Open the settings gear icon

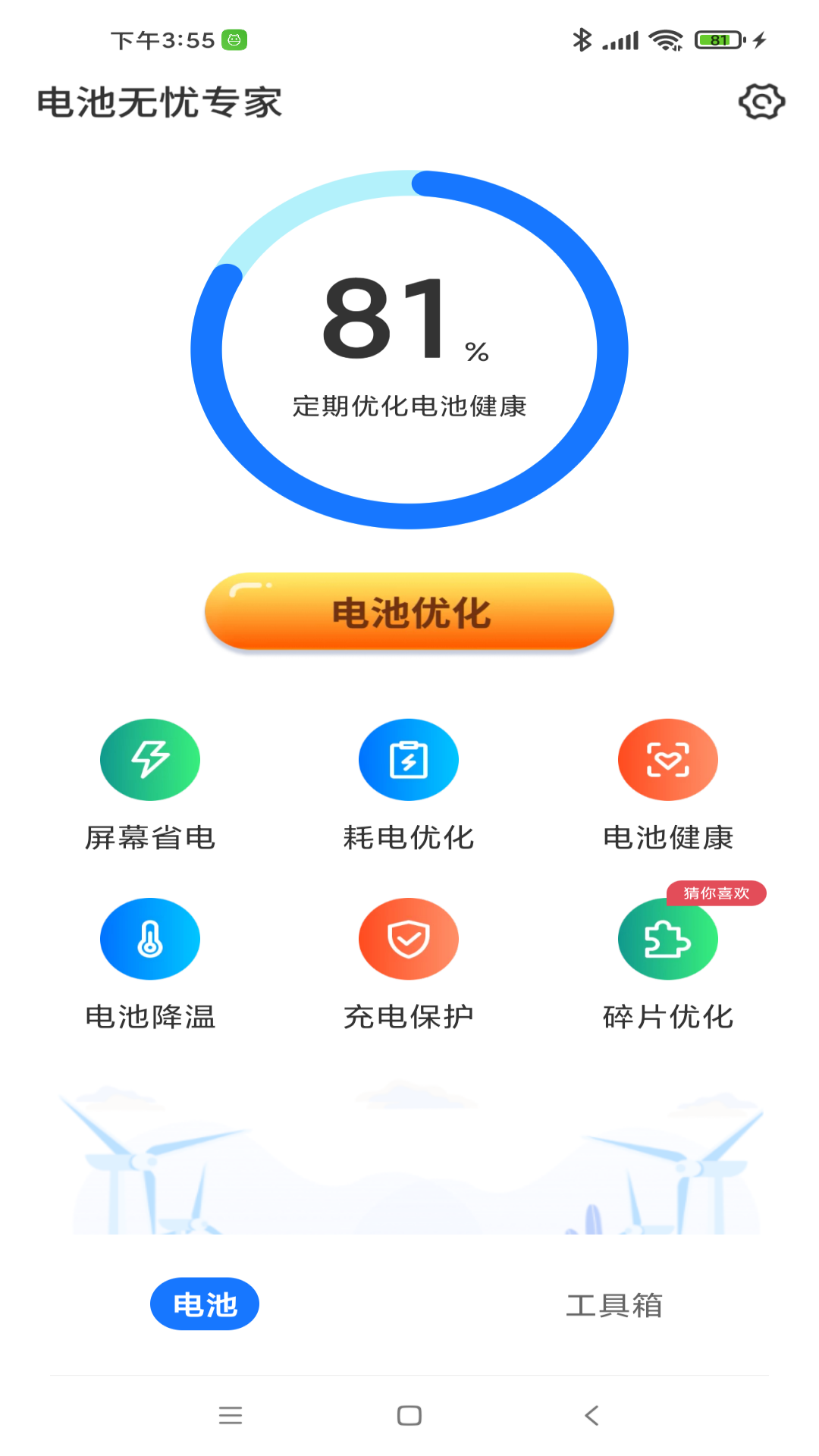tap(761, 102)
